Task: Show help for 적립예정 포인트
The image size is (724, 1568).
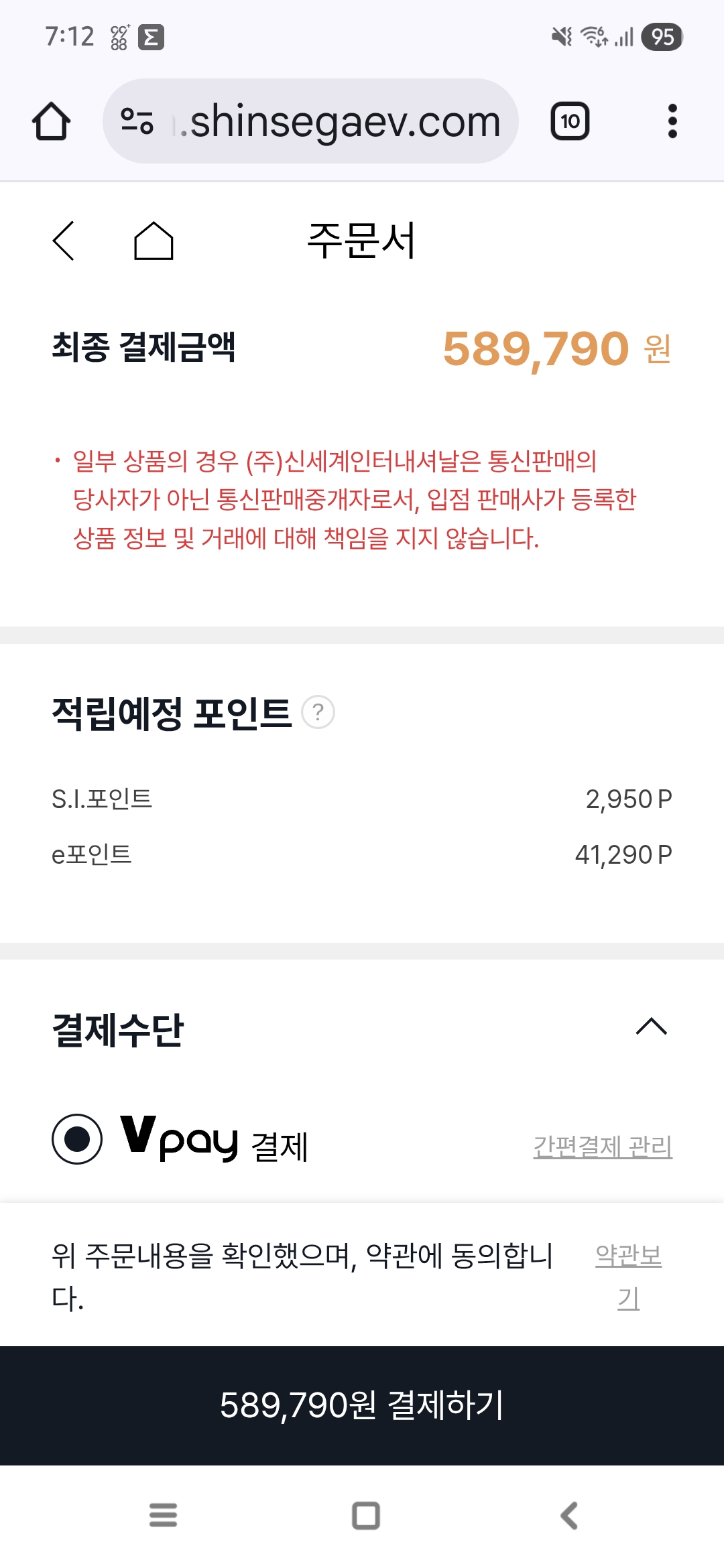Action: (318, 712)
